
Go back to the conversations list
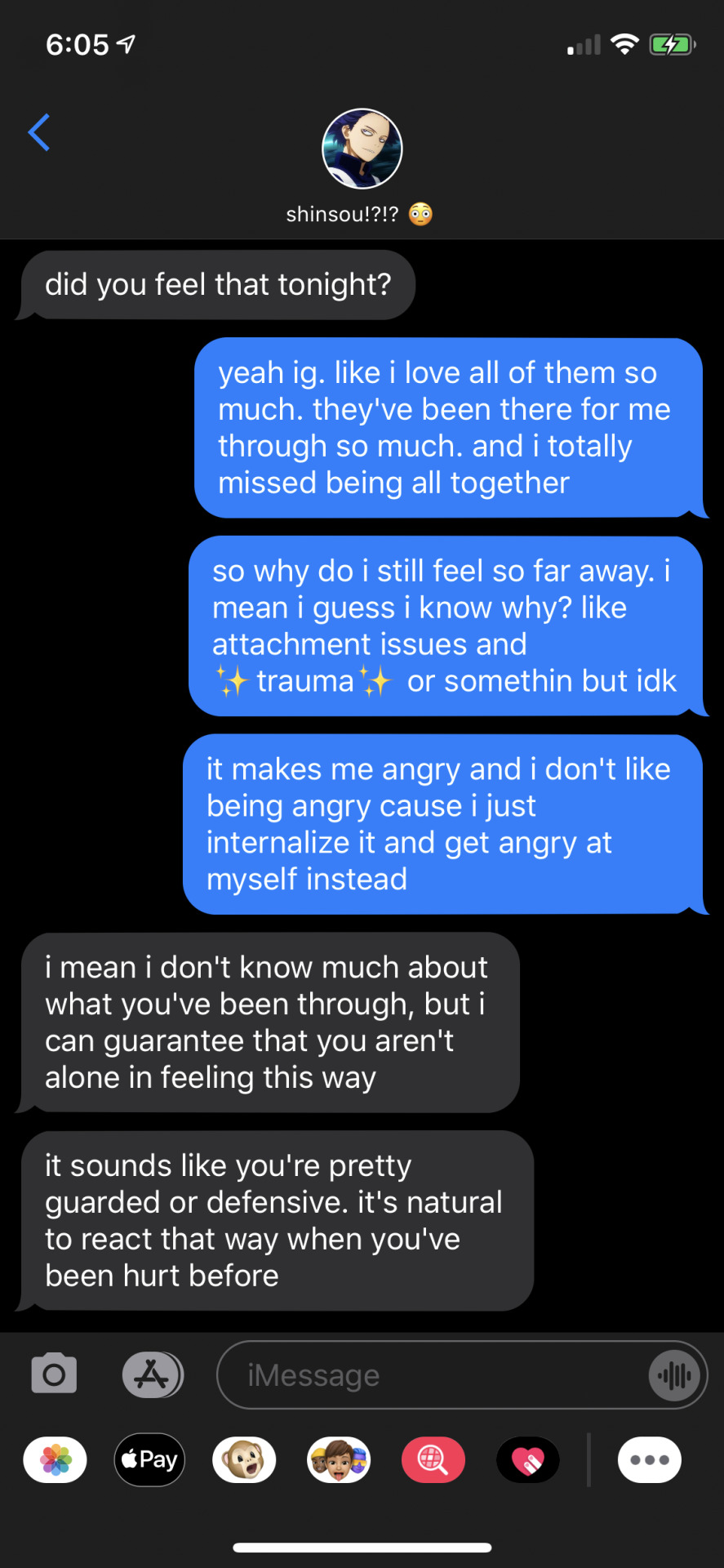(x=38, y=132)
